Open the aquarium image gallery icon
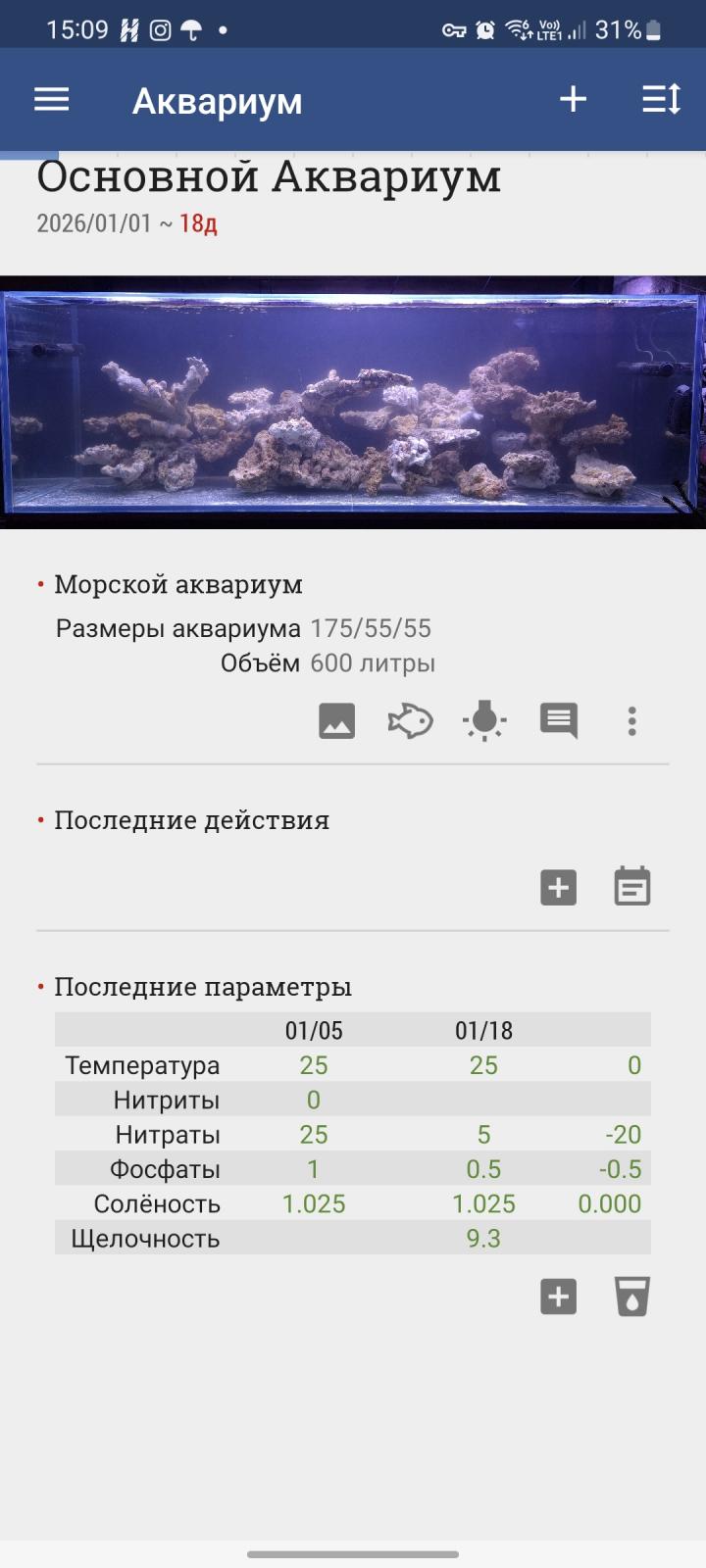This screenshot has width=706, height=1568. (336, 721)
